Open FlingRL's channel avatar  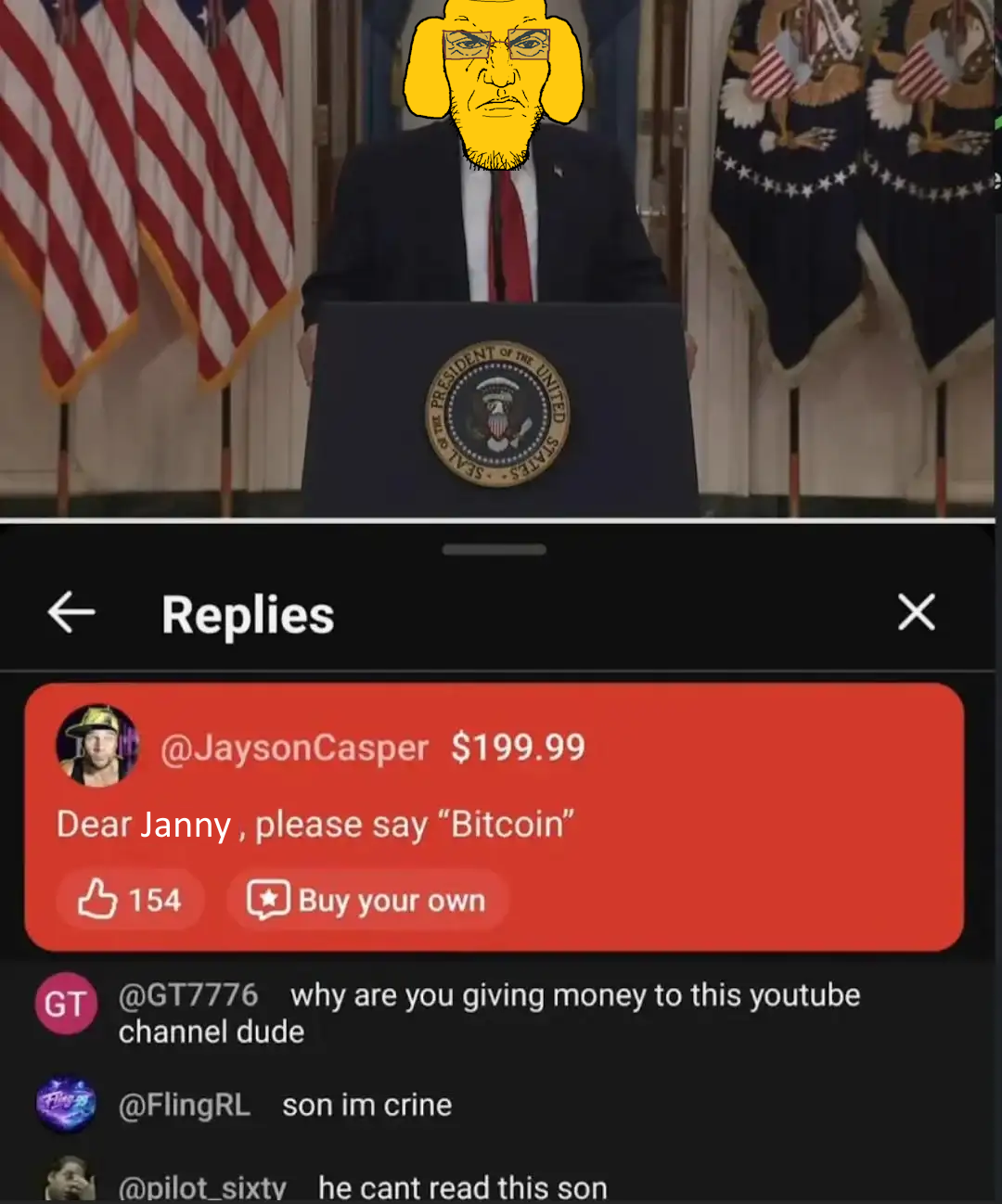coord(66,1104)
